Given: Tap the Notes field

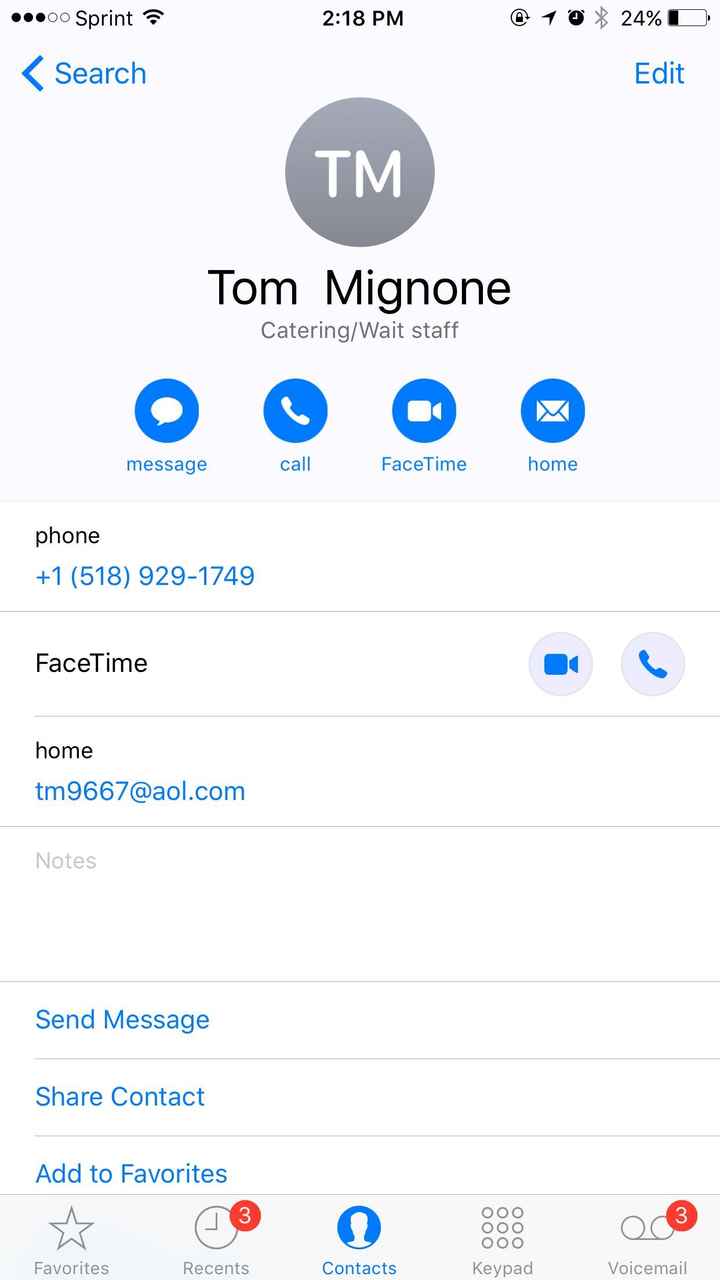Looking at the screenshot, I should (x=360, y=900).
